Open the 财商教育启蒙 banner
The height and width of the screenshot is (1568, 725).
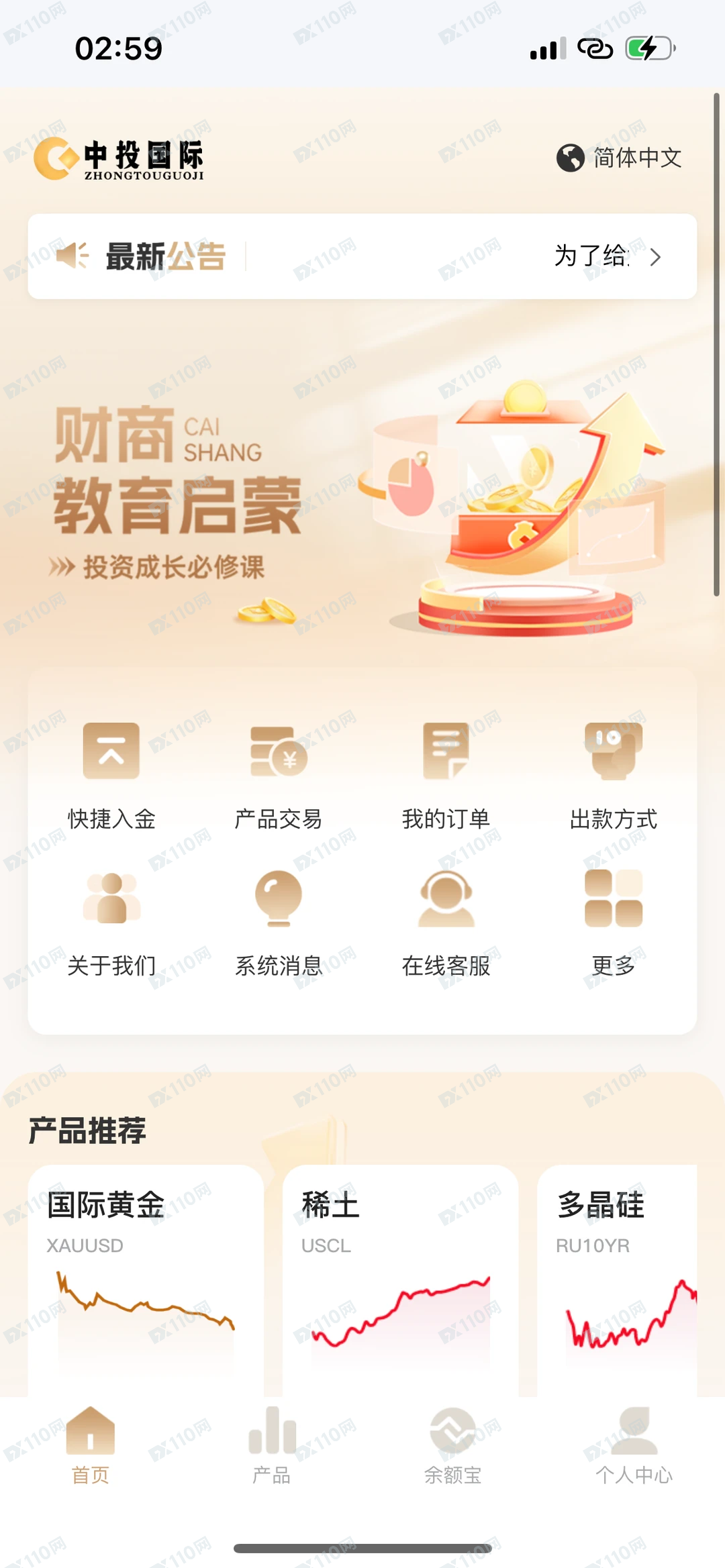(362, 496)
